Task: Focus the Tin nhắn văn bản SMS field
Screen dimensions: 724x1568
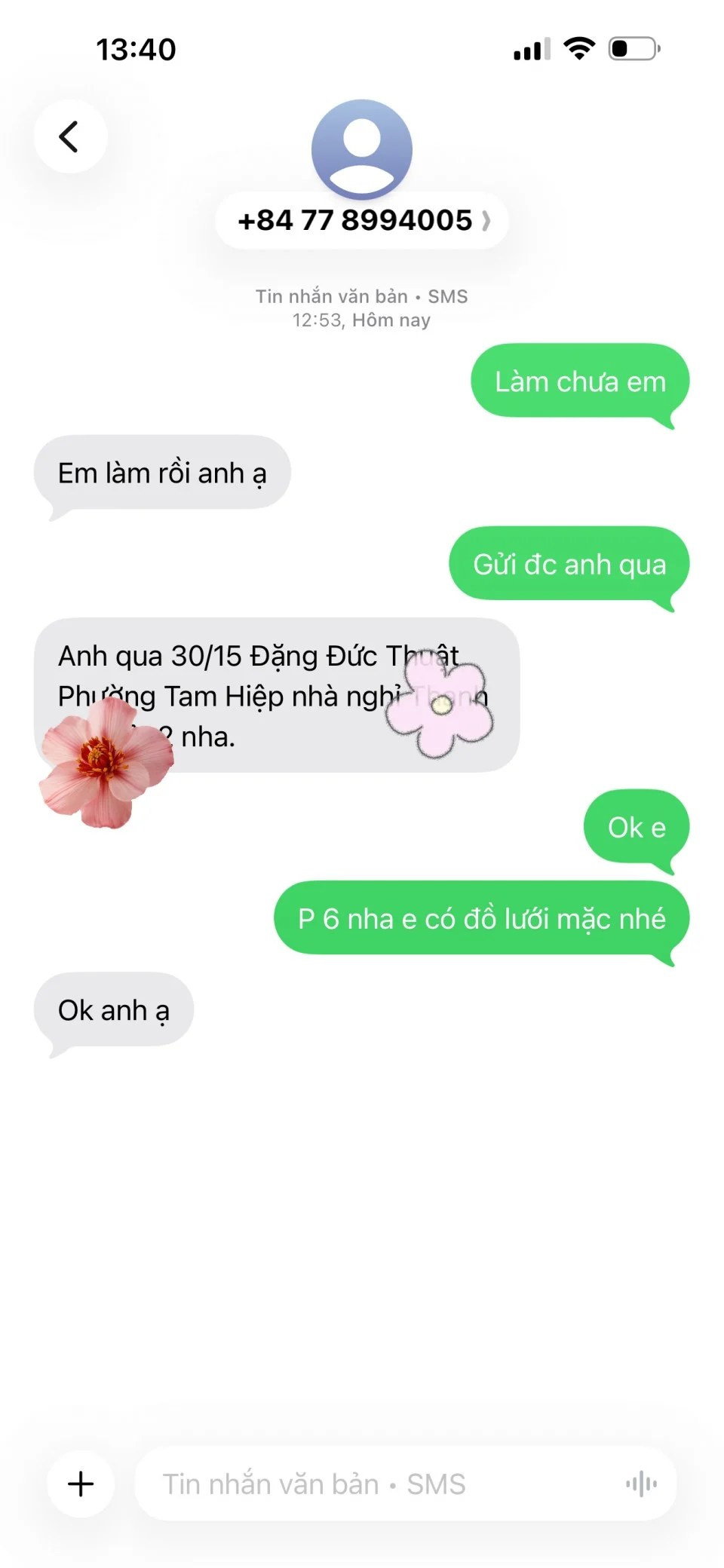Action: pos(377,1484)
